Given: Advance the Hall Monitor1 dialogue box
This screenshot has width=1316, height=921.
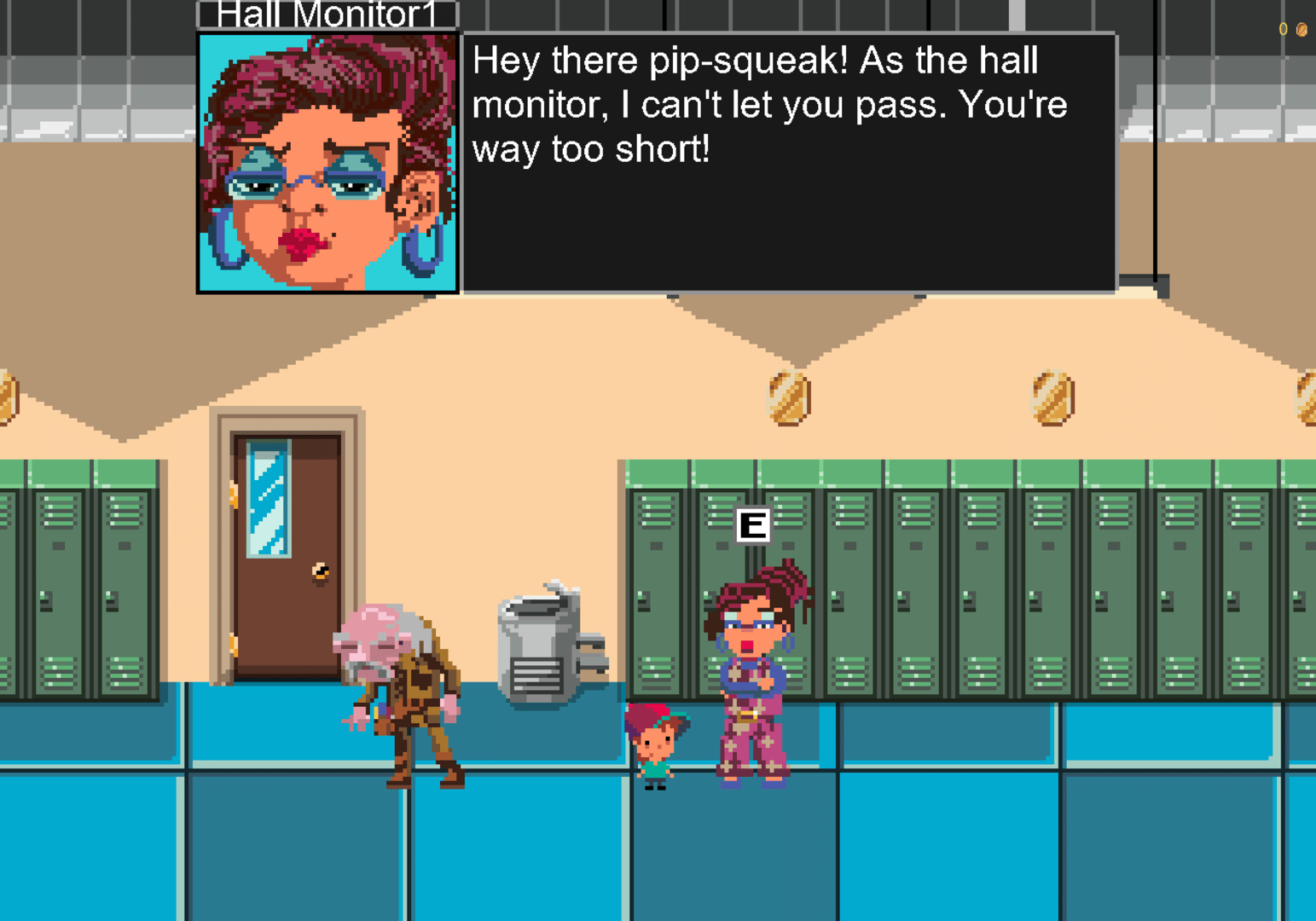Looking at the screenshot, I should tap(788, 163).
